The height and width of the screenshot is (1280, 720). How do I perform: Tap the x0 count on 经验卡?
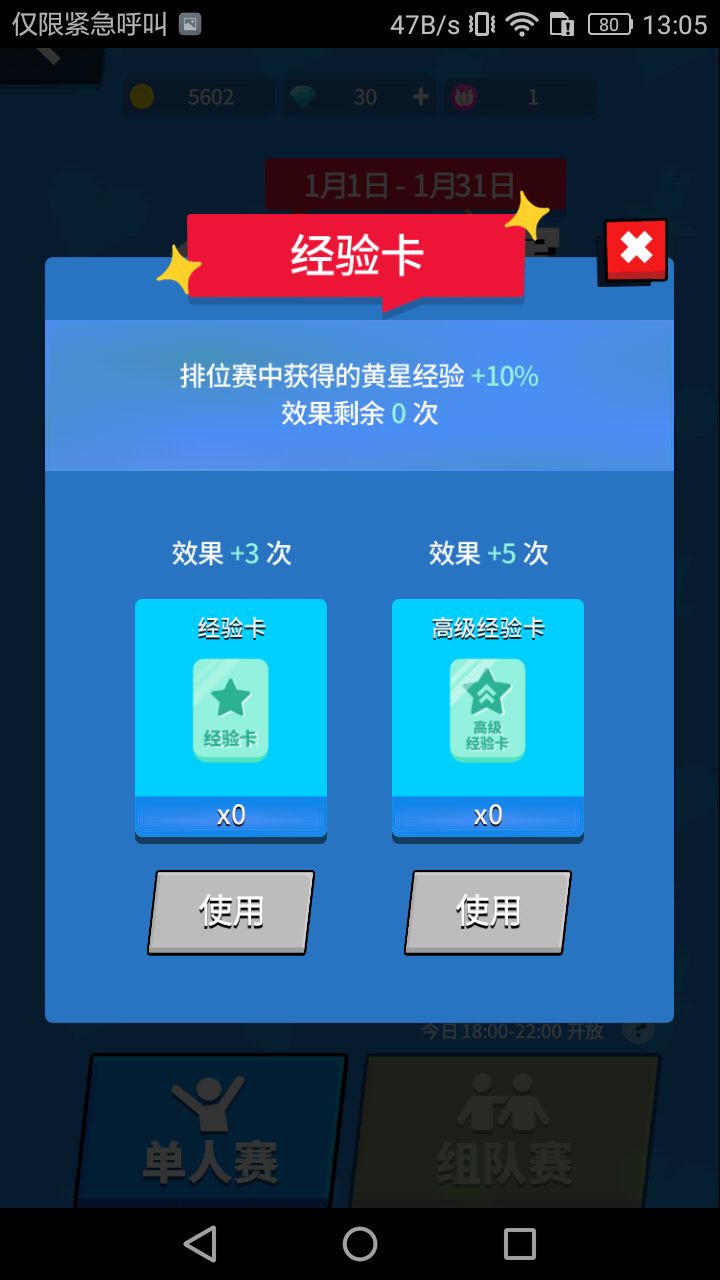[229, 814]
